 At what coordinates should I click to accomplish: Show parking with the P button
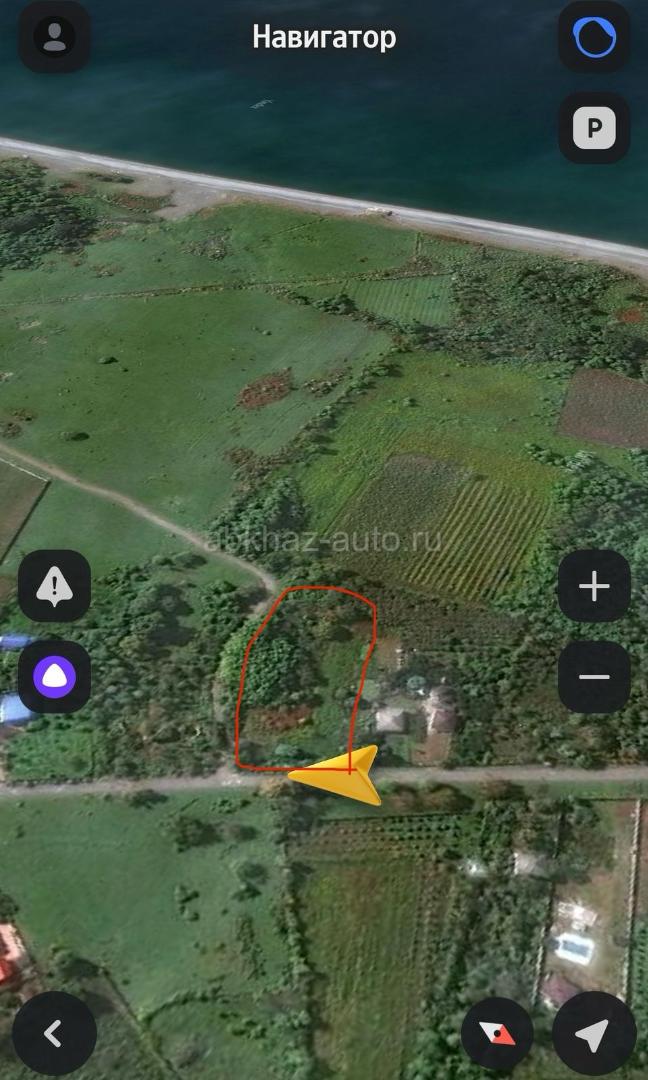(x=594, y=128)
